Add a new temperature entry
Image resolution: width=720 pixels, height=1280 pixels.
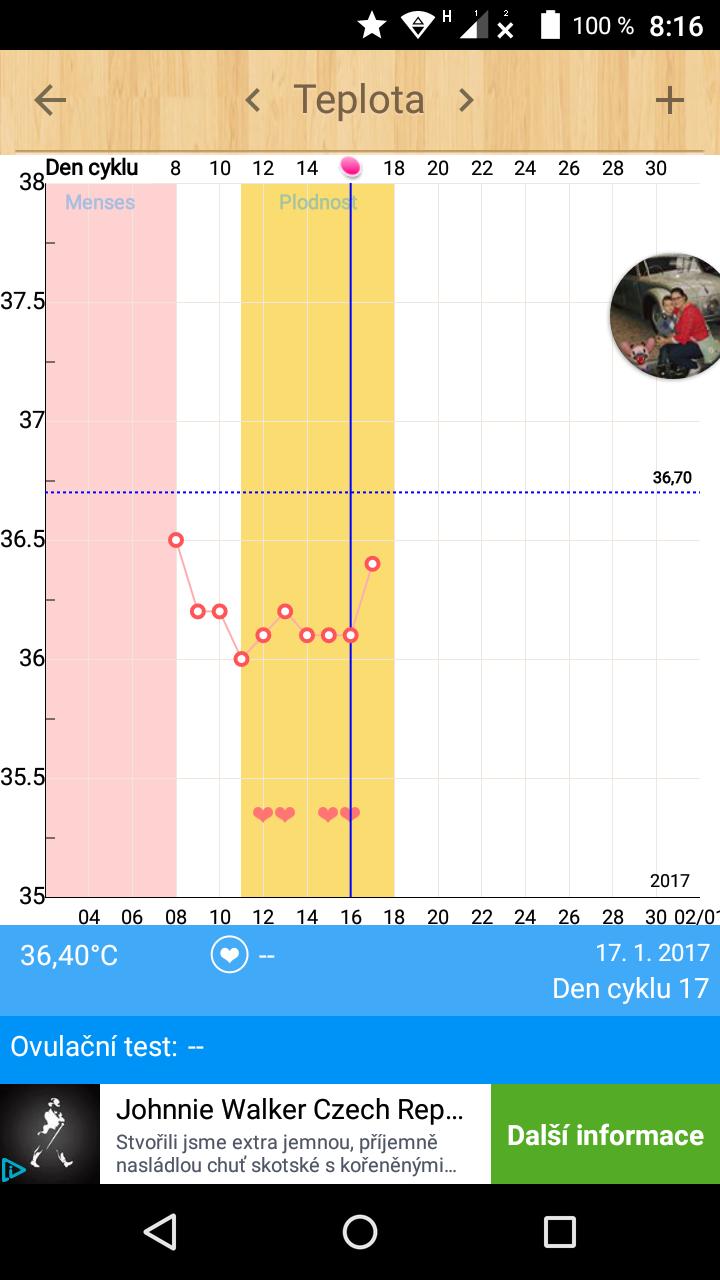pyautogui.click(x=669, y=100)
